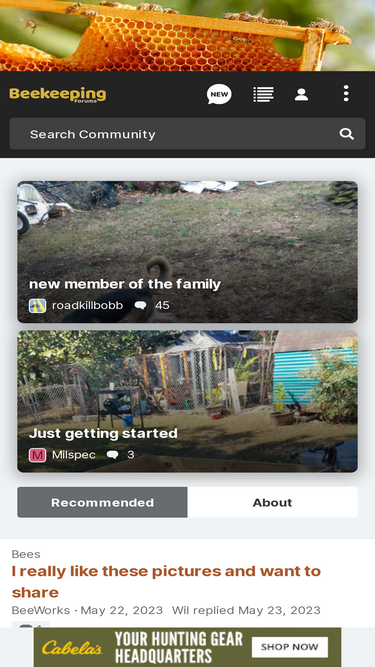The width and height of the screenshot is (375, 667).
Task: Open the Beekeeping Forums home logo
Action: (58, 94)
